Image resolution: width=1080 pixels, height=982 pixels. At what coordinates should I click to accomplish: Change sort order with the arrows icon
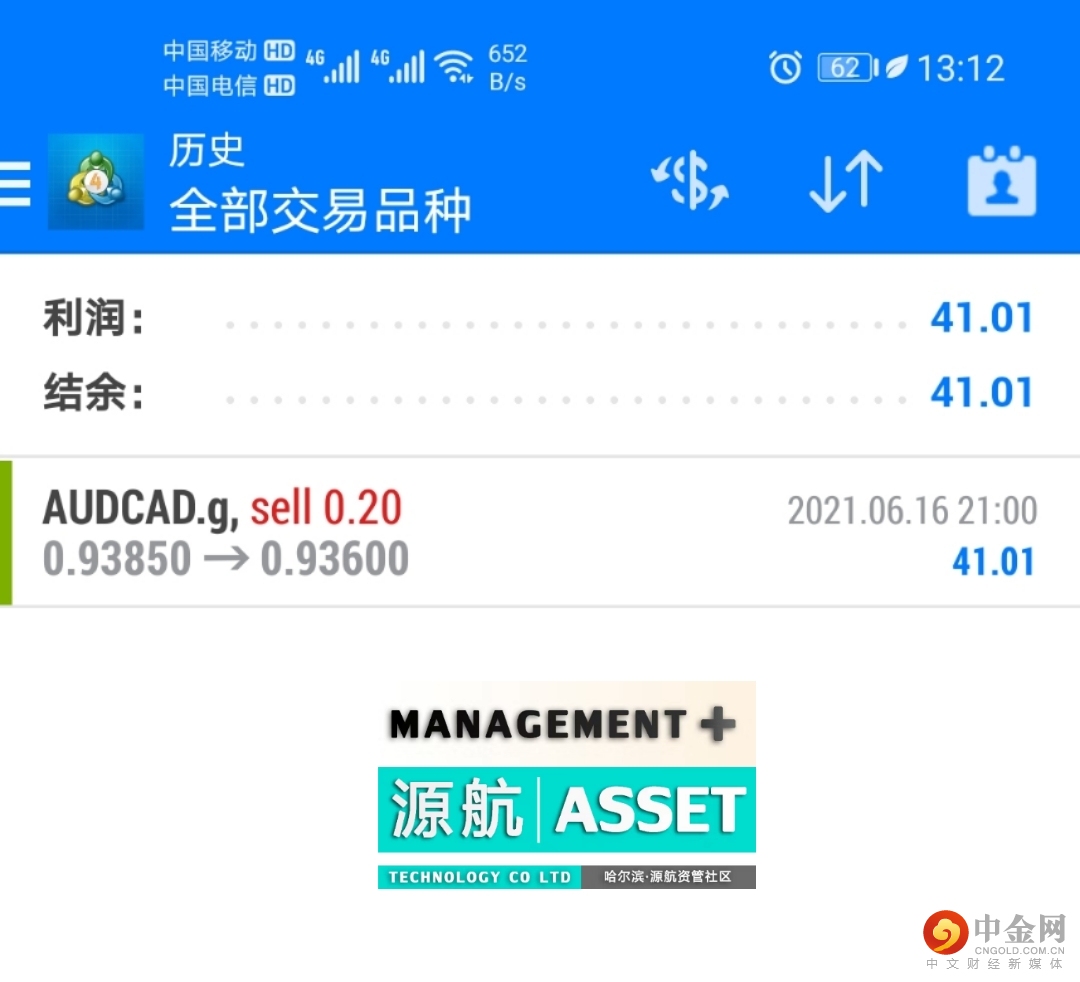click(x=845, y=184)
